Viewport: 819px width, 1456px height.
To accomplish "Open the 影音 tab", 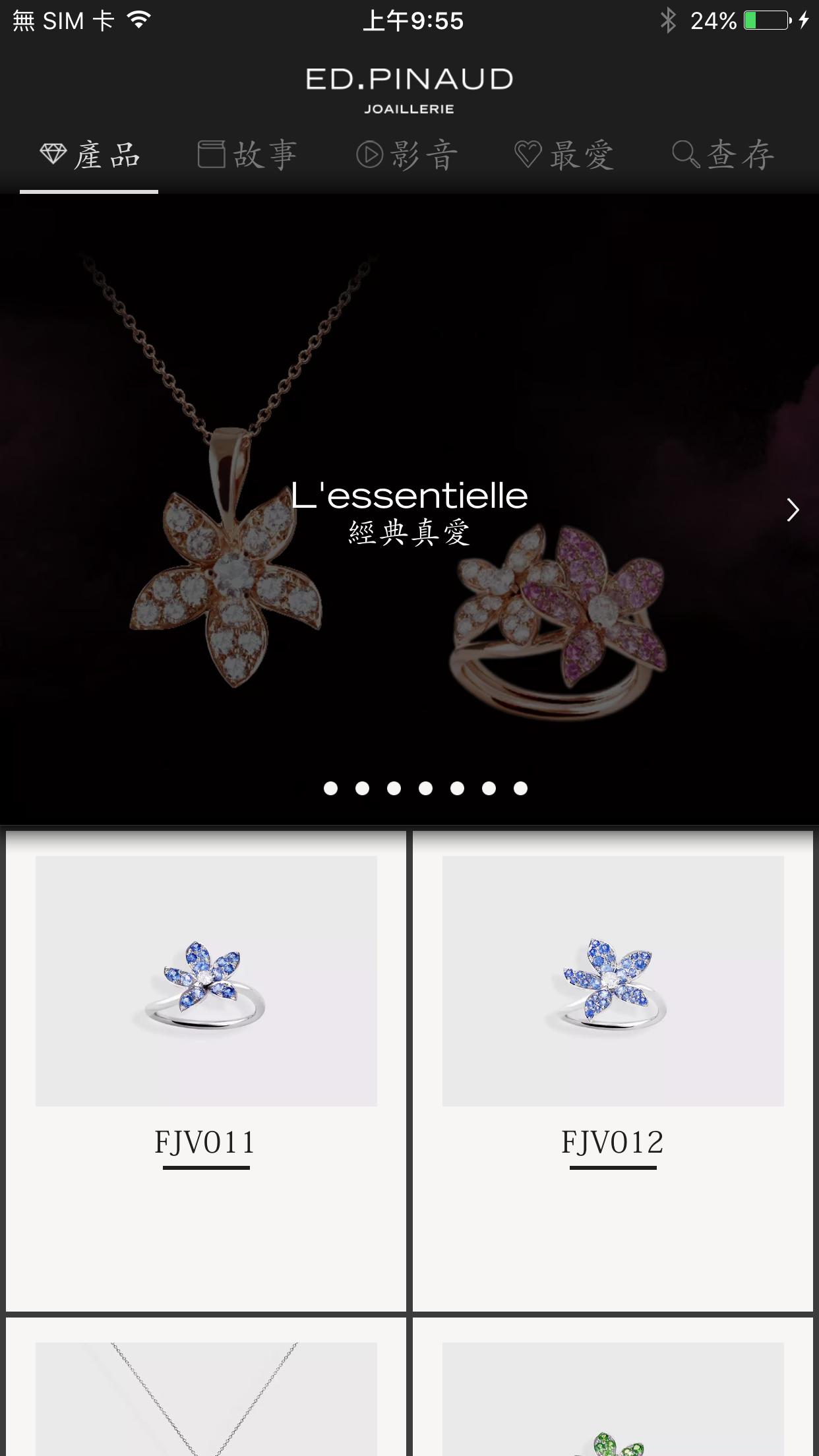I will (407, 156).
